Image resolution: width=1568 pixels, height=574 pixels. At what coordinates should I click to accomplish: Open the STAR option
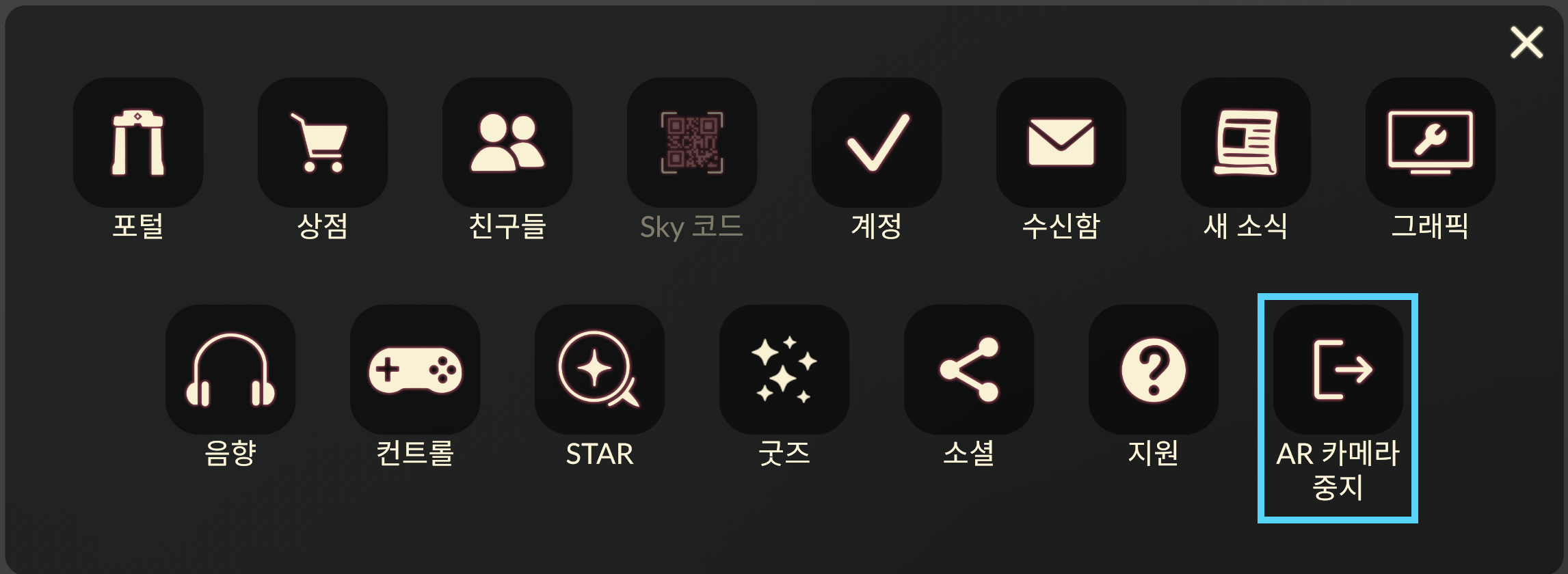(x=600, y=369)
